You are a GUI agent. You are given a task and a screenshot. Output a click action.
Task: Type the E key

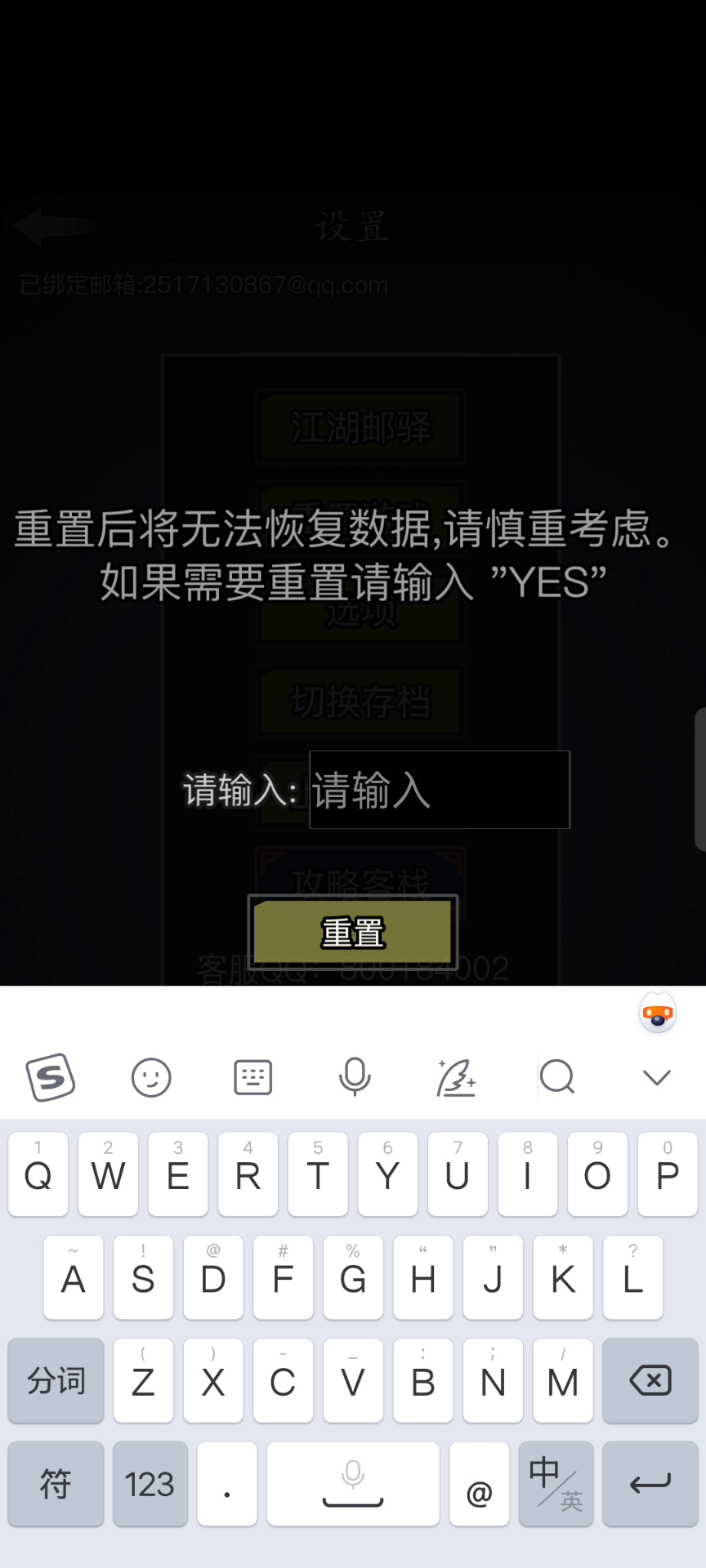click(x=178, y=1174)
